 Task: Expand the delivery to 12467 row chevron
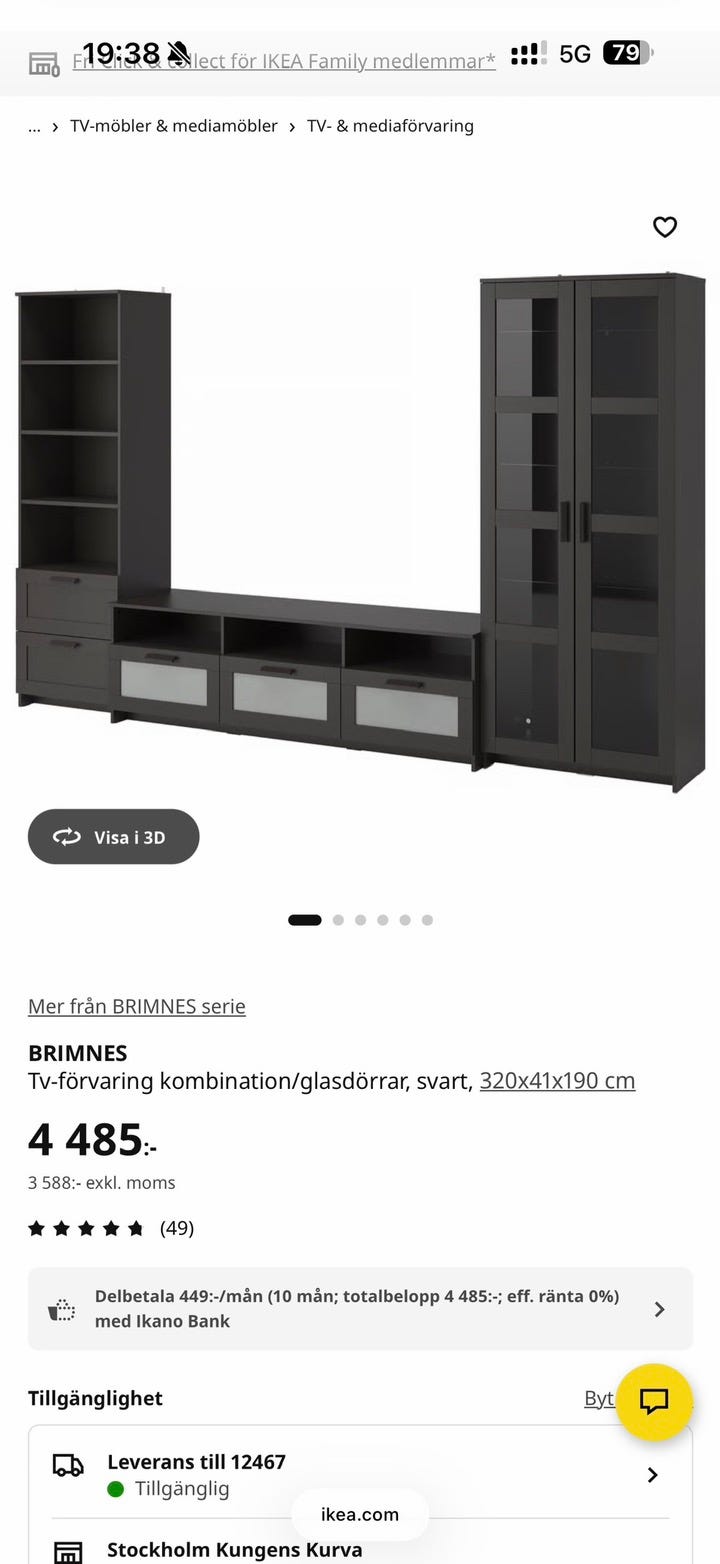(x=652, y=1475)
